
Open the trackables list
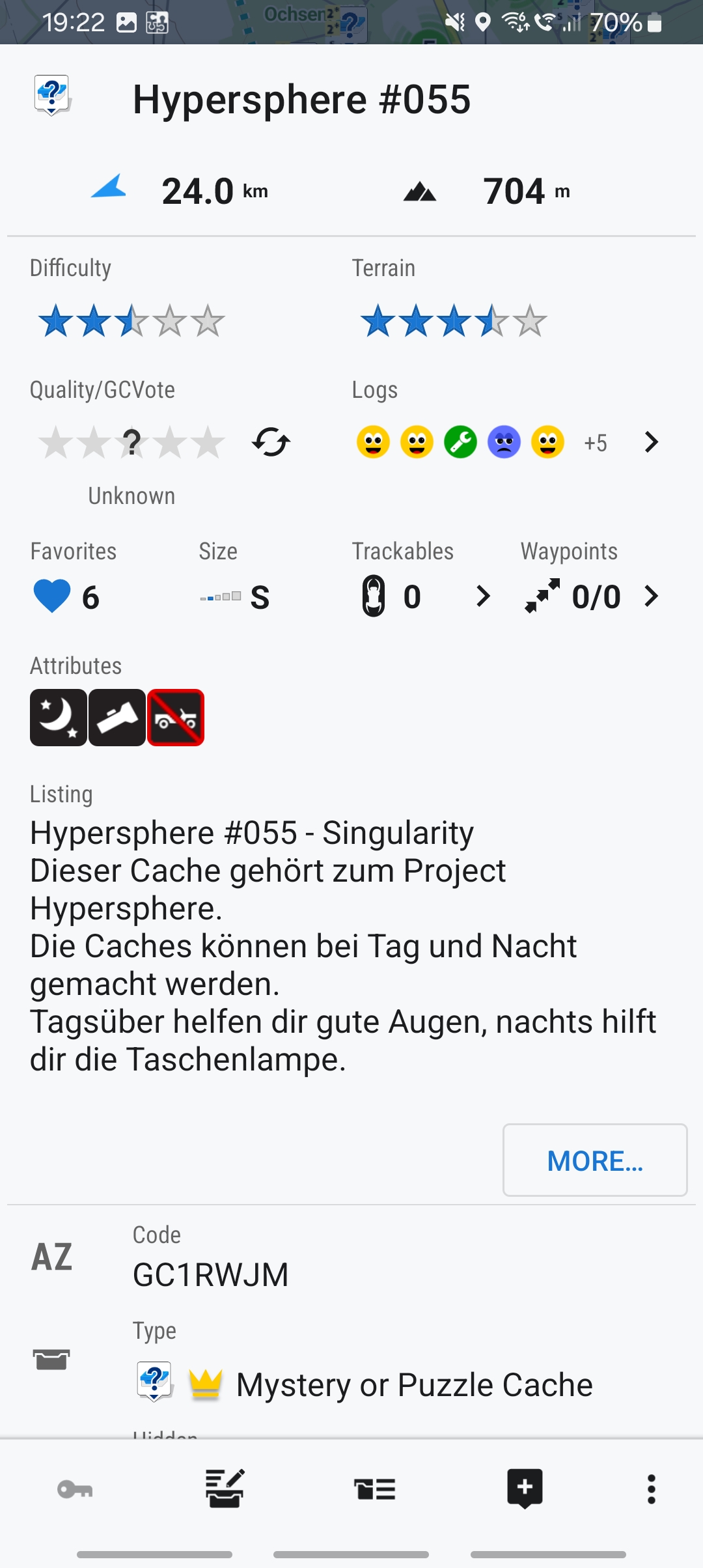[482, 596]
